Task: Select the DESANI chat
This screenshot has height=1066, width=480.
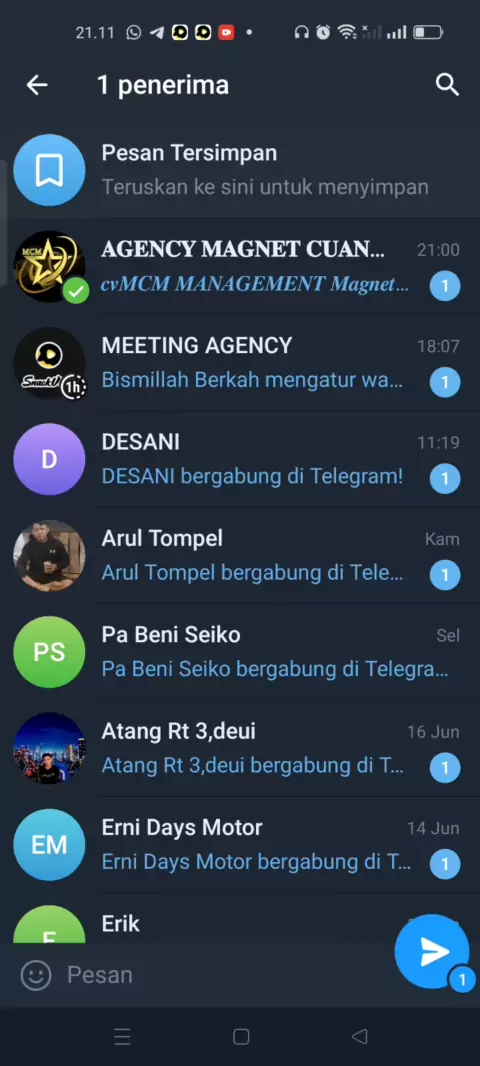Action: coord(240,460)
